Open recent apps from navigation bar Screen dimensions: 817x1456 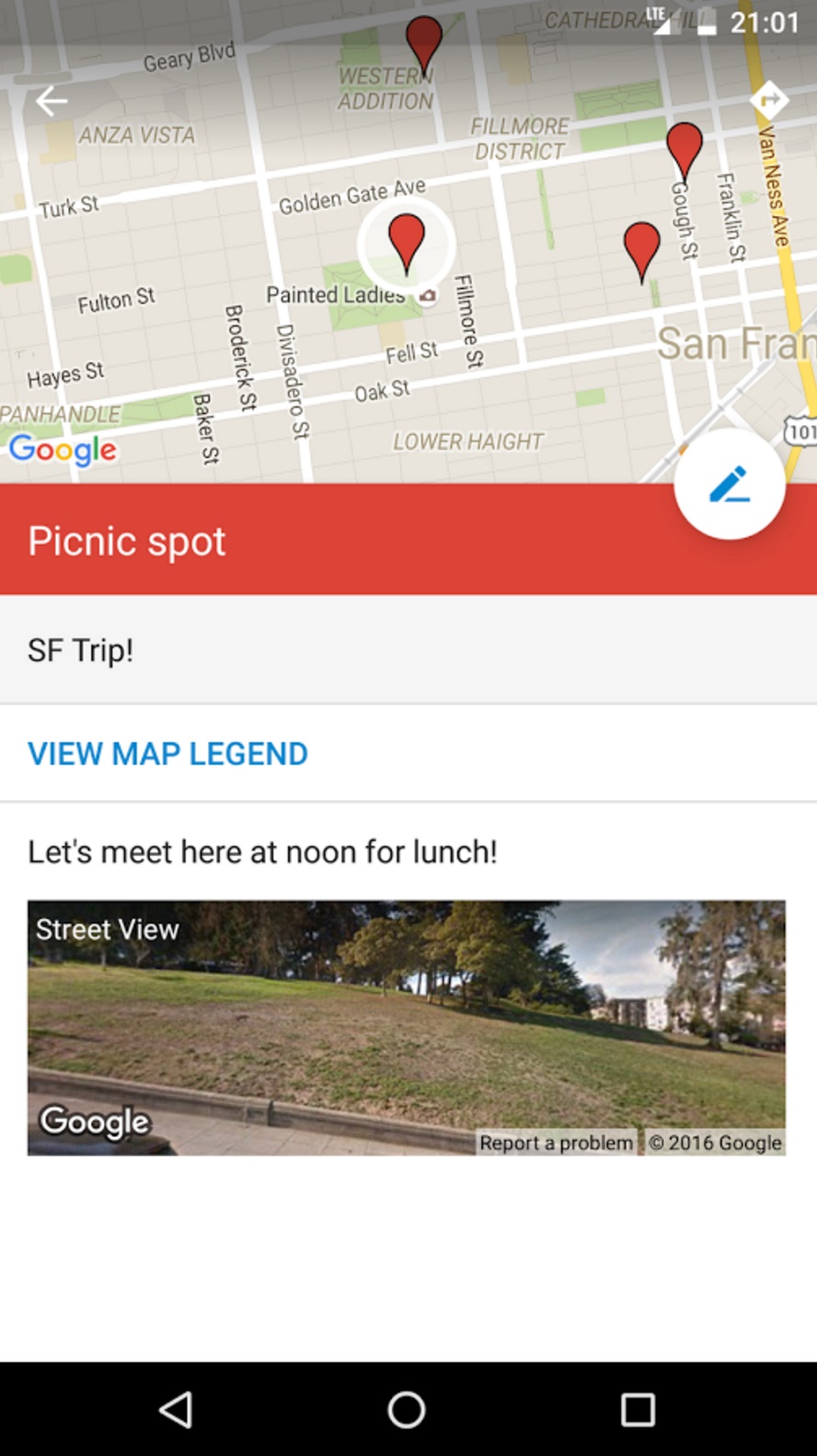click(x=637, y=1409)
